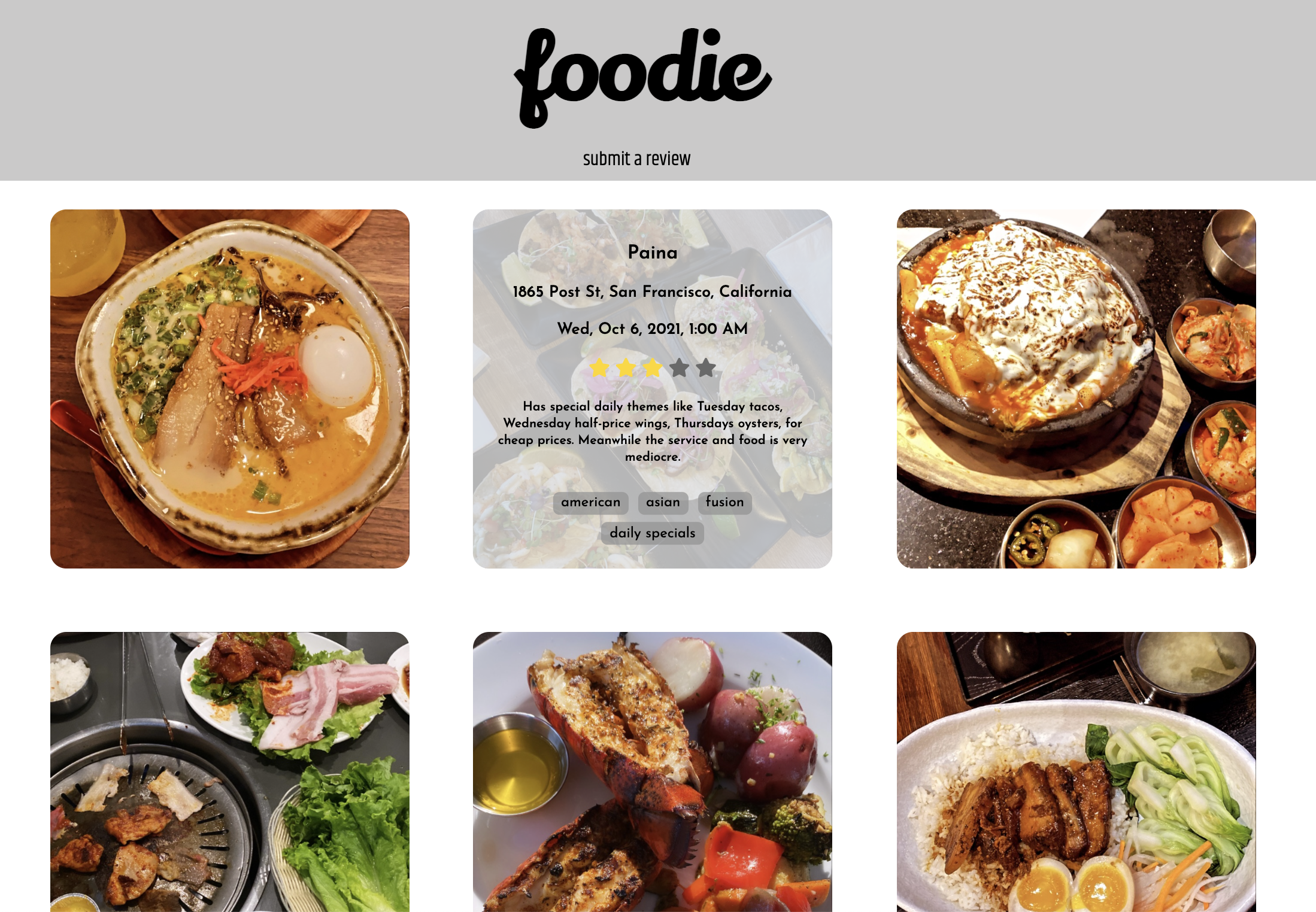Tap the foodie title to go home

pos(643,75)
